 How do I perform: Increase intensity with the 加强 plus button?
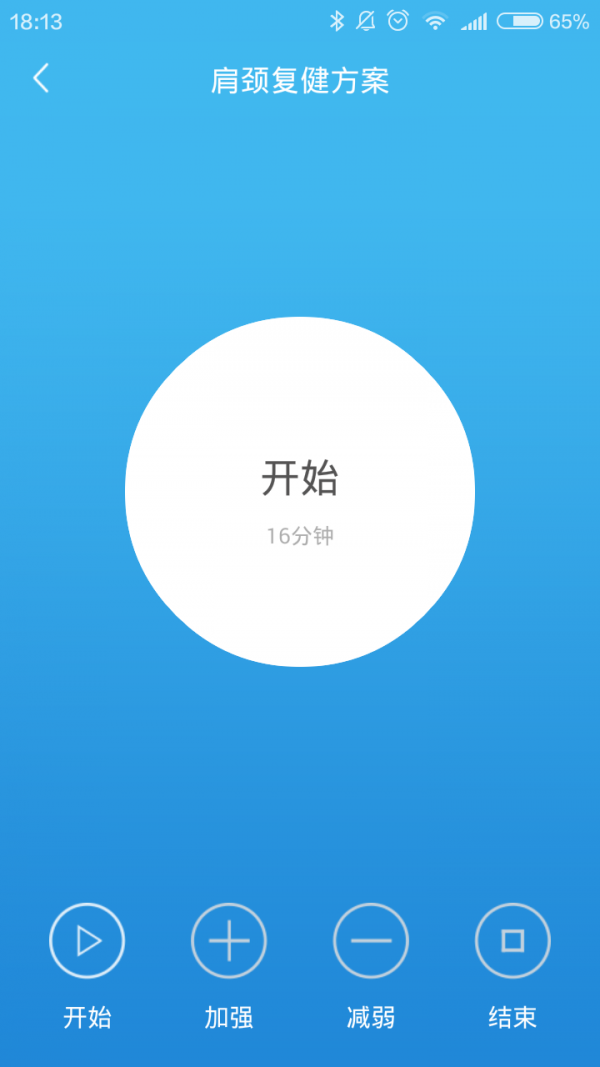point(229,940)
